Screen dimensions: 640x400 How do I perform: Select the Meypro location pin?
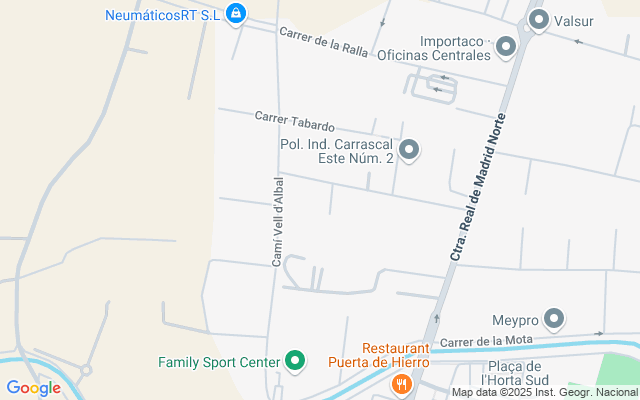[554, 320]
